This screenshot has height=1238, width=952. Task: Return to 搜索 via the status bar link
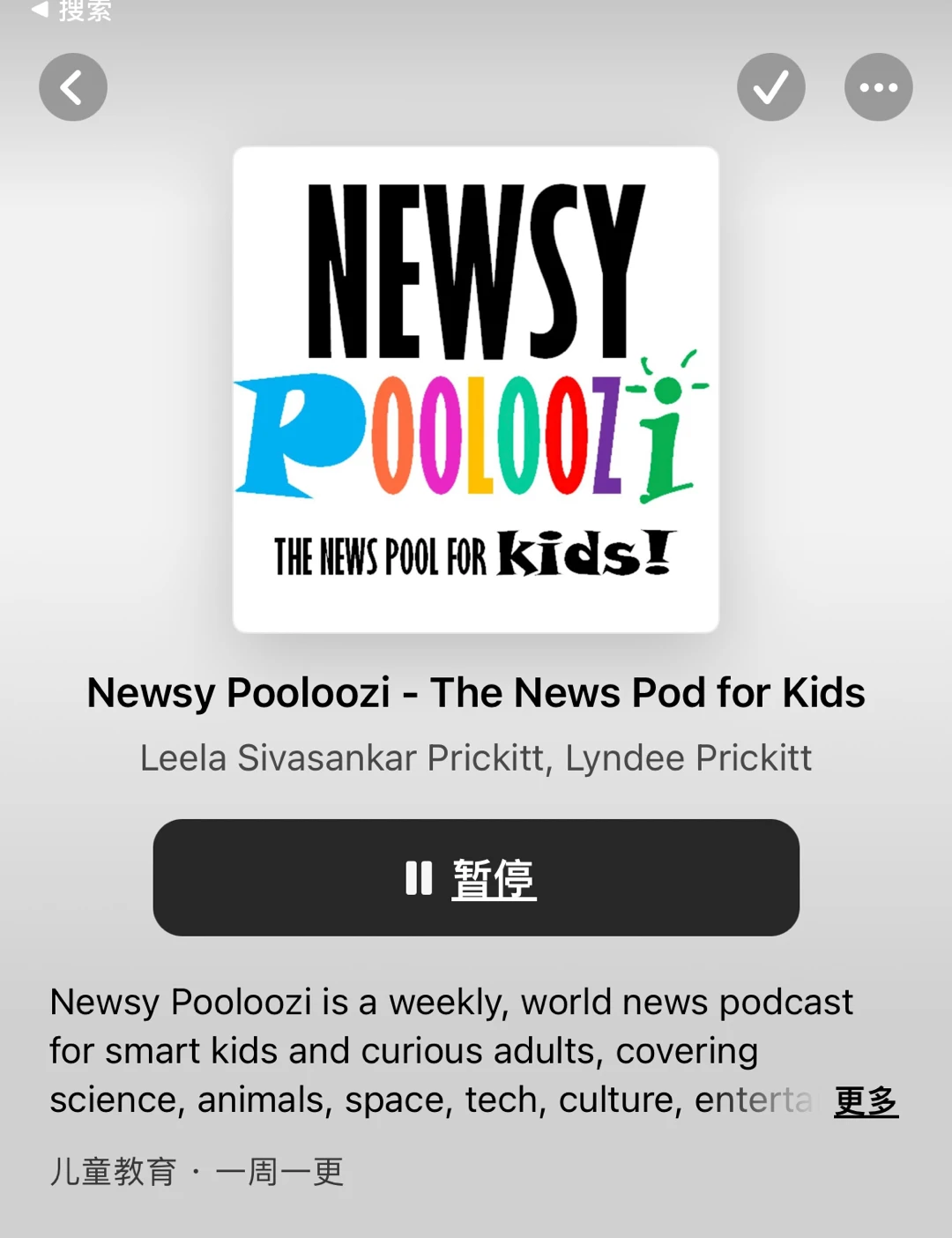click(72, 11)
